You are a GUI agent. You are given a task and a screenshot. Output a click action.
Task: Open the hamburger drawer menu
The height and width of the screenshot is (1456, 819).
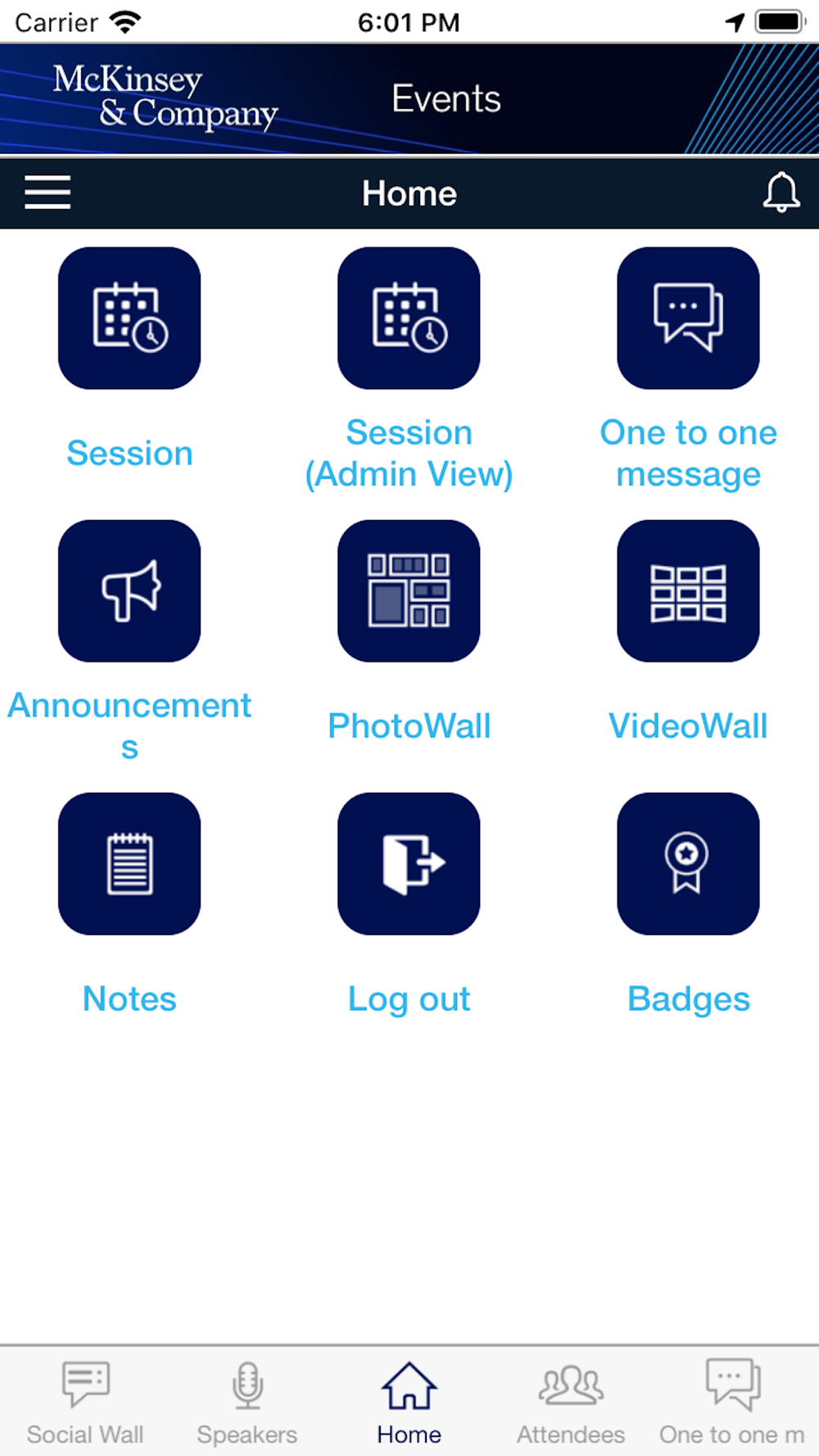[48, 192]
